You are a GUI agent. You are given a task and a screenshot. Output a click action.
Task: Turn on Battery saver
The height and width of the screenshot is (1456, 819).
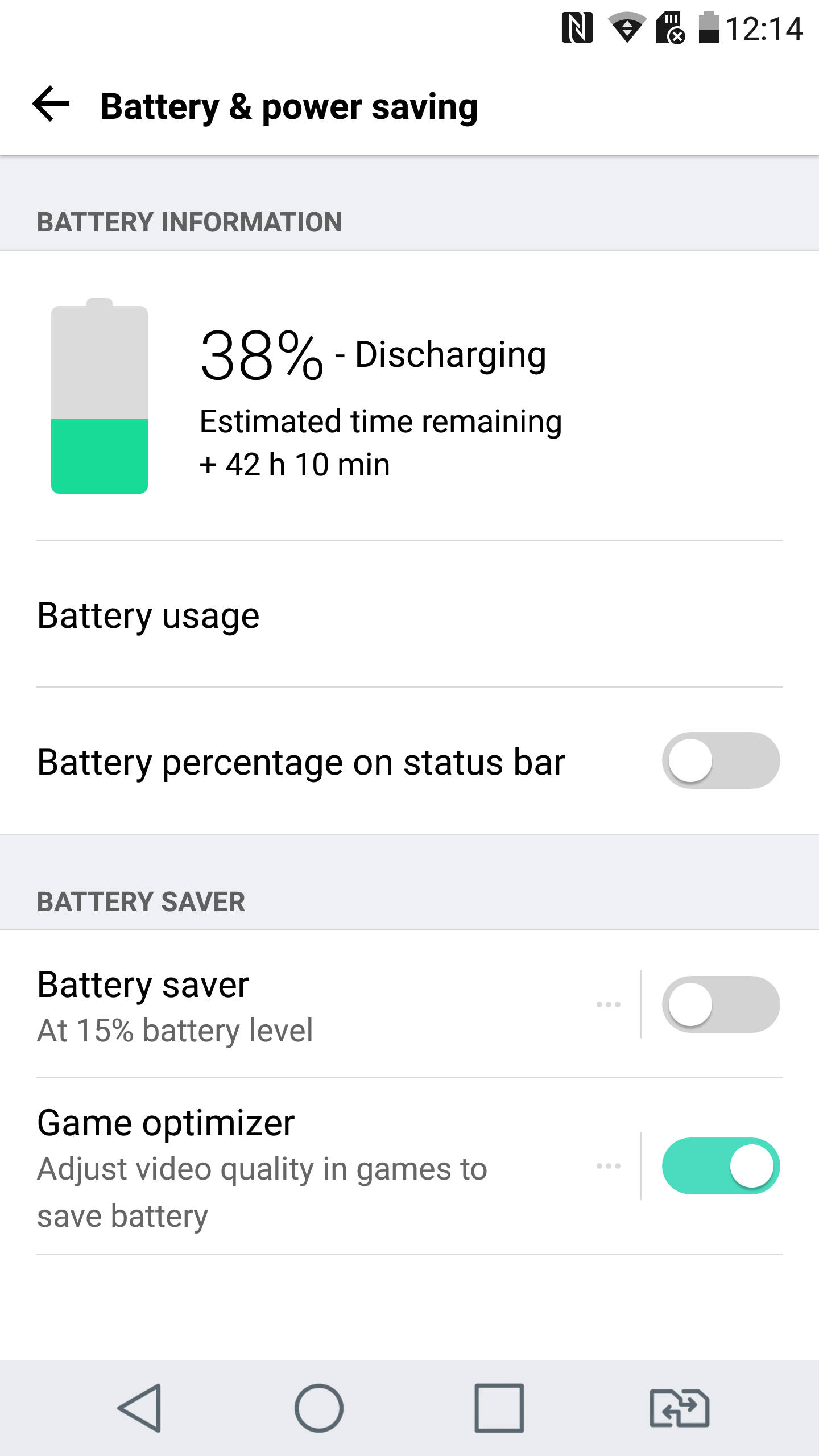pyautogui.click(x=720, y=1004)
